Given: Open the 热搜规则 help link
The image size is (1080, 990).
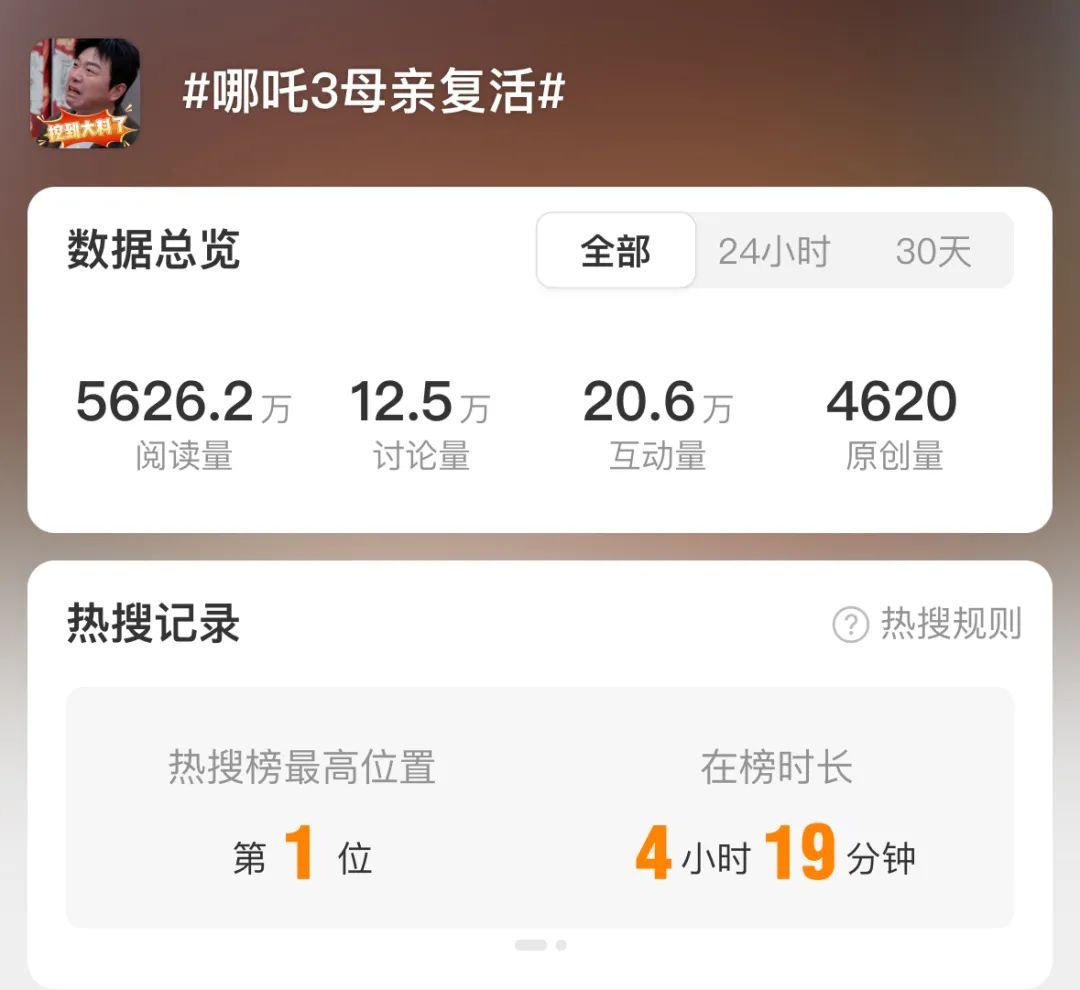Looking at the screenshot, I should coord(928,624).
